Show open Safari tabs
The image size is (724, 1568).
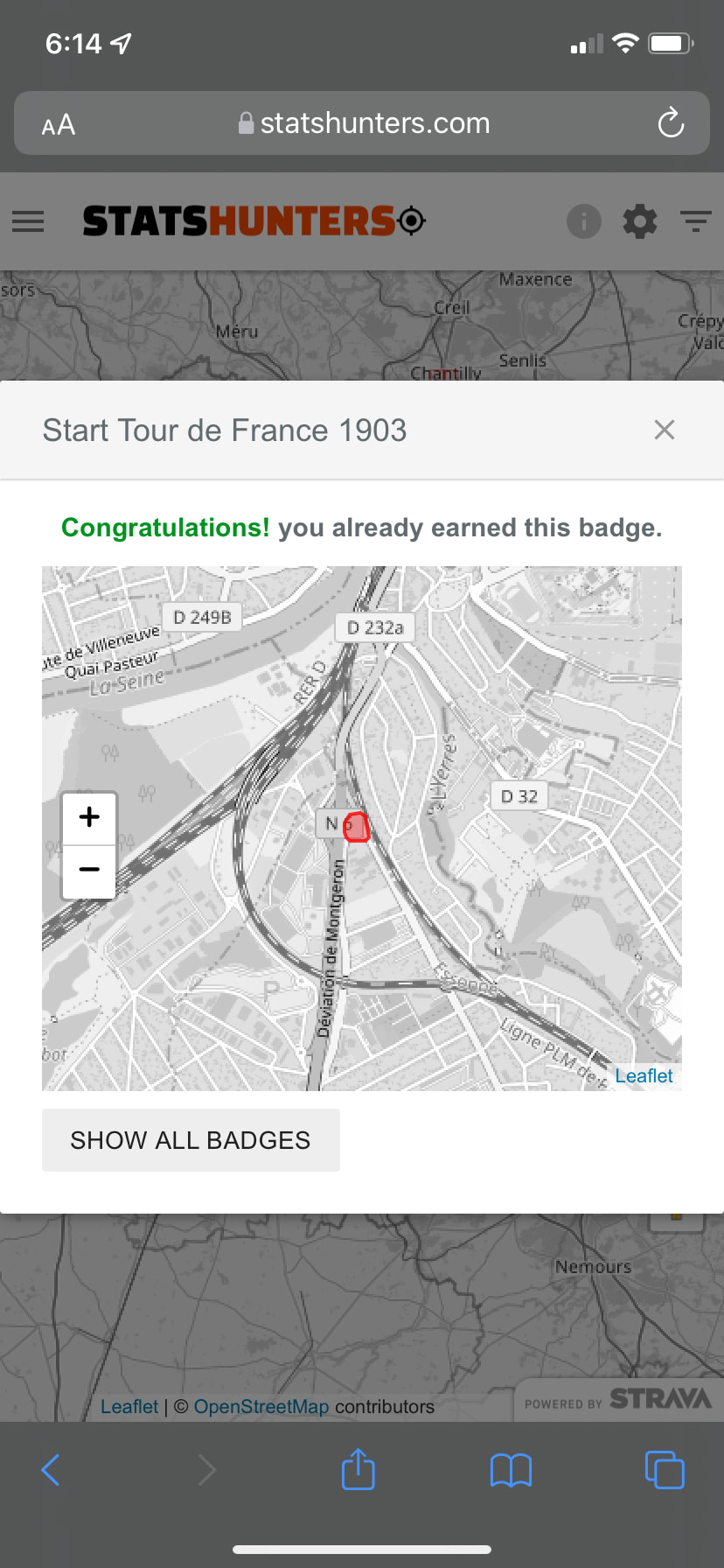[665, 1470]
